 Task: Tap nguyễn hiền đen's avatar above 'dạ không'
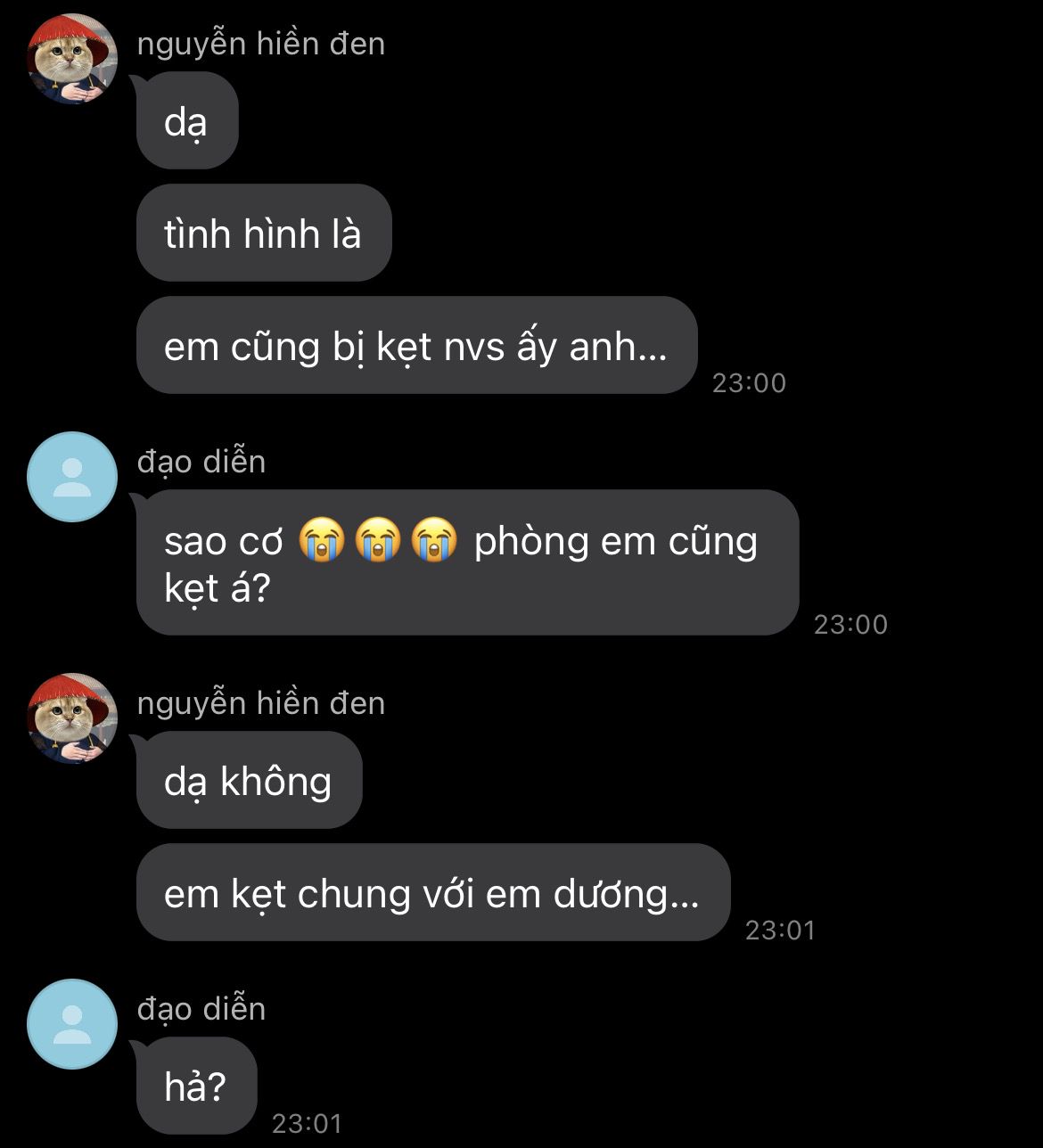[x=72, y=718]
